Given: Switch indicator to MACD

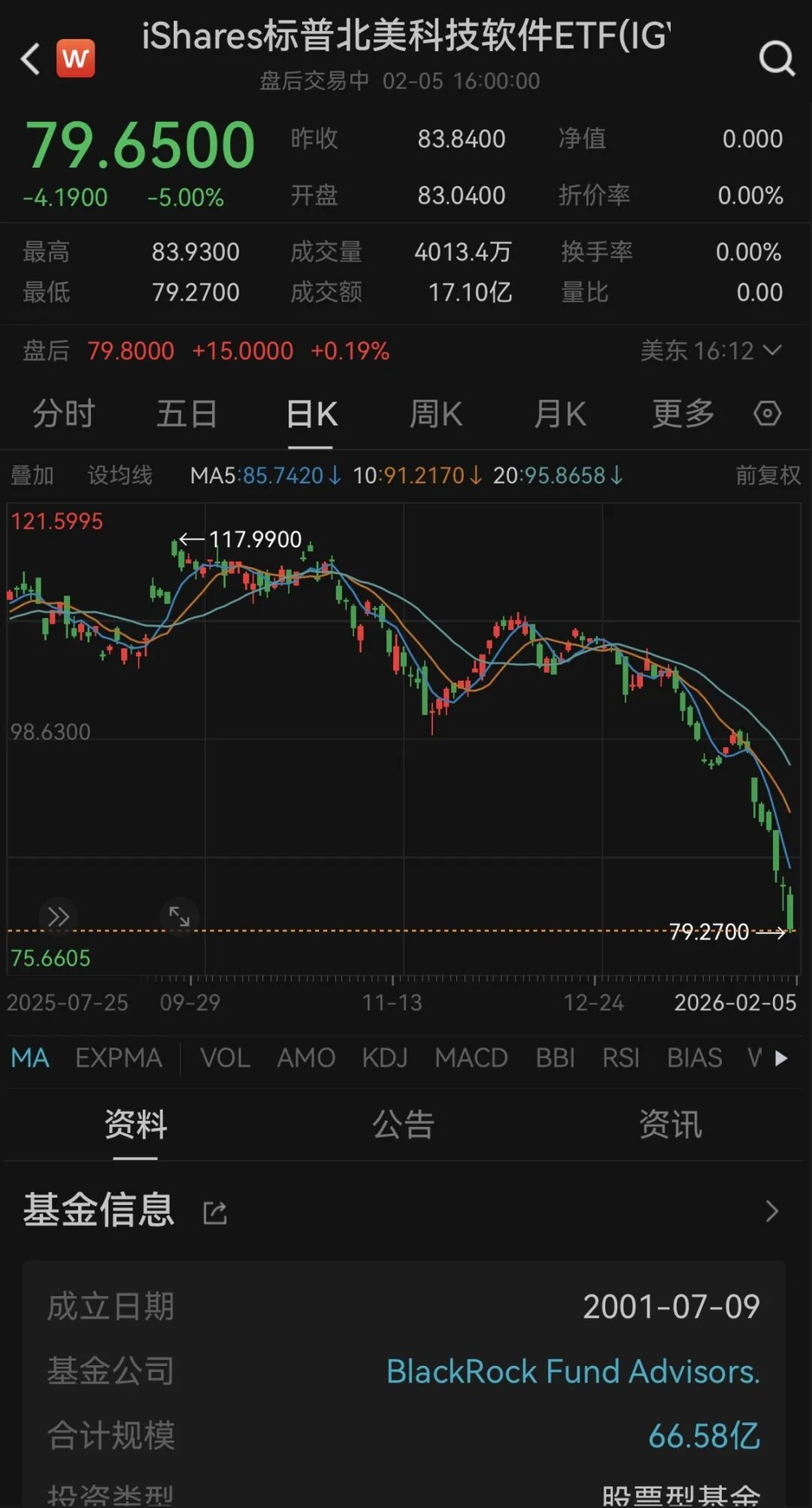Looking at the screenshot, I should [x=471, y=1057].
